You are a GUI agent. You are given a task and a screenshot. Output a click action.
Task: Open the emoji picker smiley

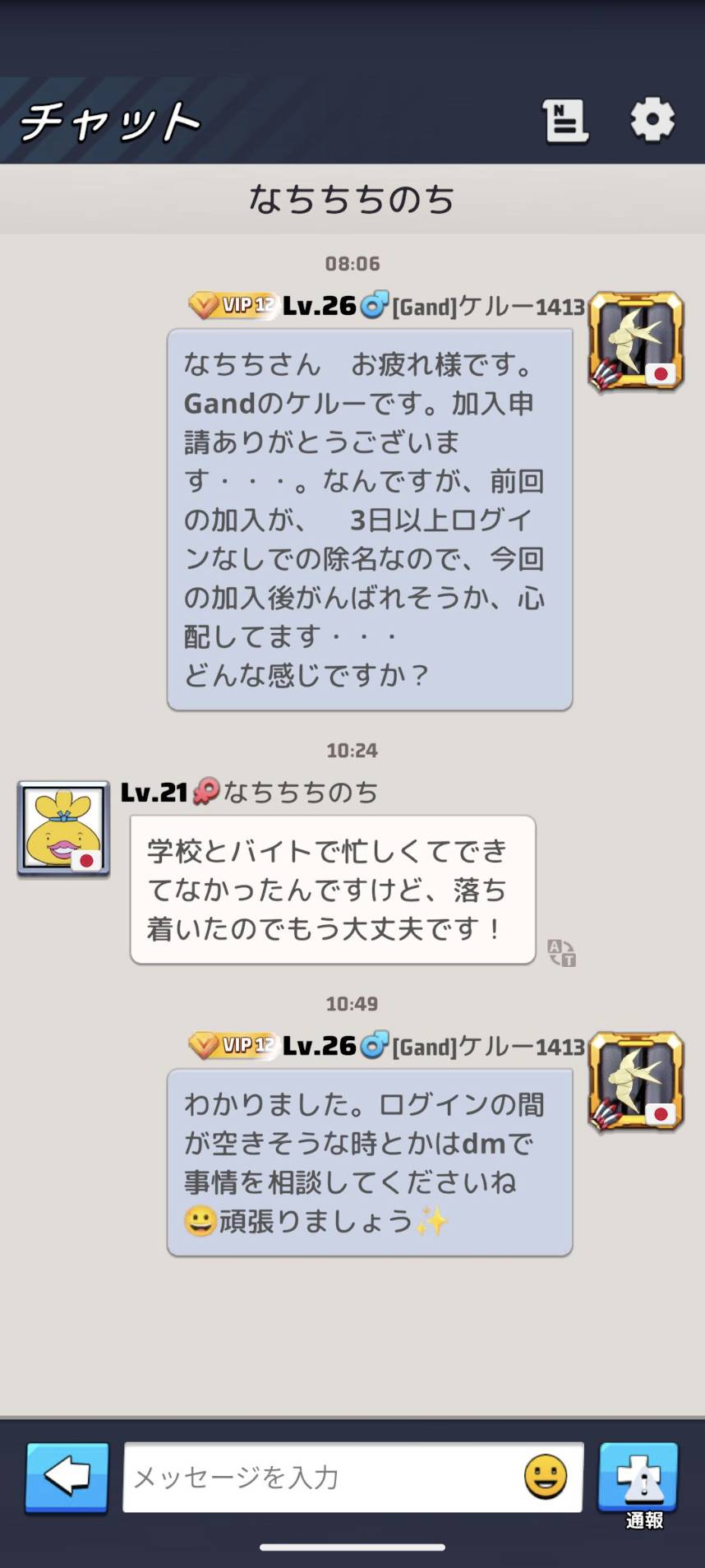coord(546,1477)
